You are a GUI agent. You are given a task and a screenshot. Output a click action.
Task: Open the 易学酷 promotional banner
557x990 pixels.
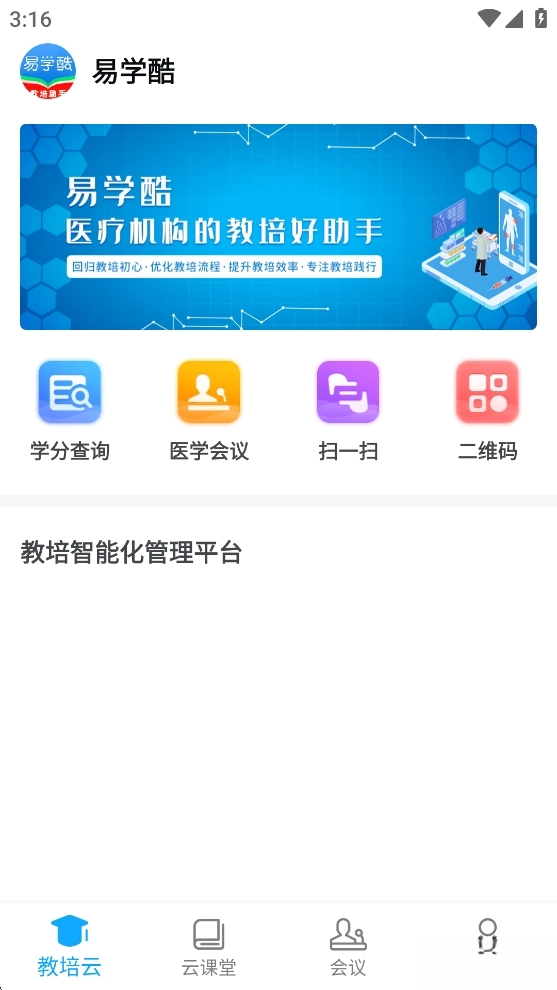coord(278,227)
